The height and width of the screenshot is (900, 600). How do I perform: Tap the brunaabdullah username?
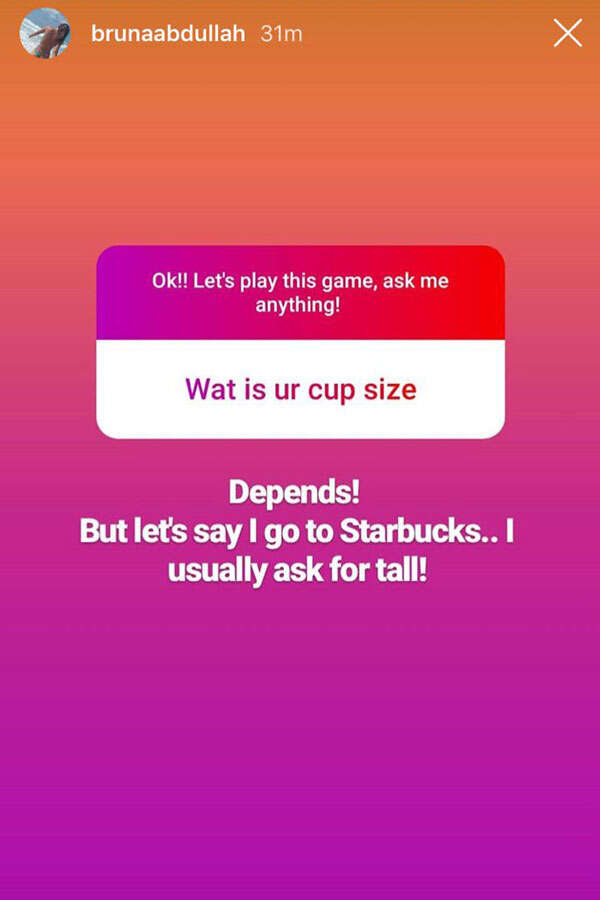pos(169,34)
